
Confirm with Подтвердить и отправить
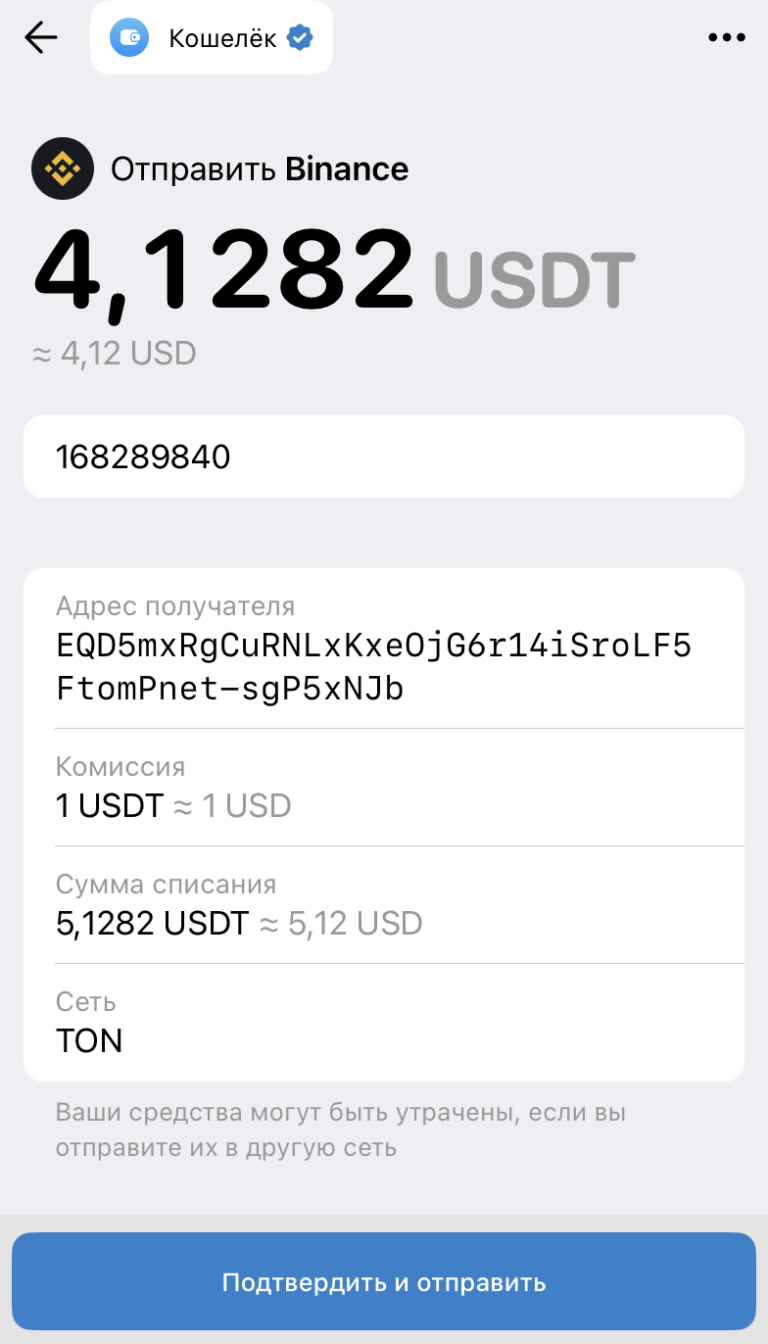pyautogui.click(x=383, y=1282)
